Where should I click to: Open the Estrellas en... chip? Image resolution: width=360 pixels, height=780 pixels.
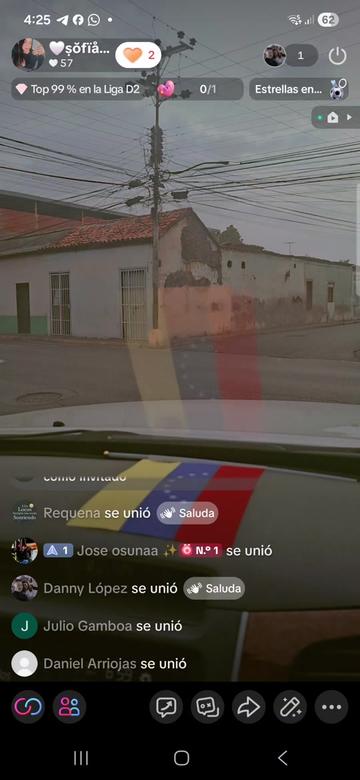pyautogui.click(x=299, y=90)
